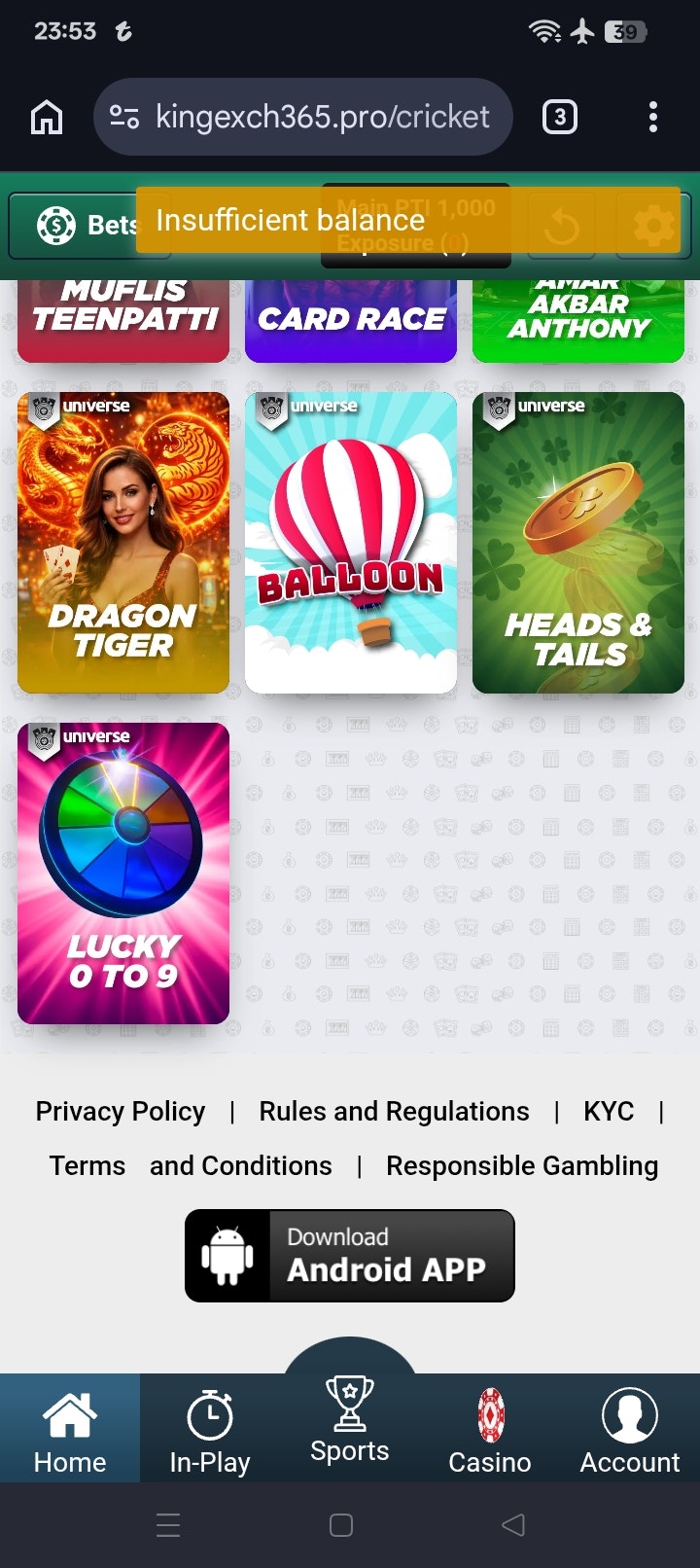The height and width of the screenshot is (1568, 700).
Task: Download the Android APP
Action: (350, 1256)
